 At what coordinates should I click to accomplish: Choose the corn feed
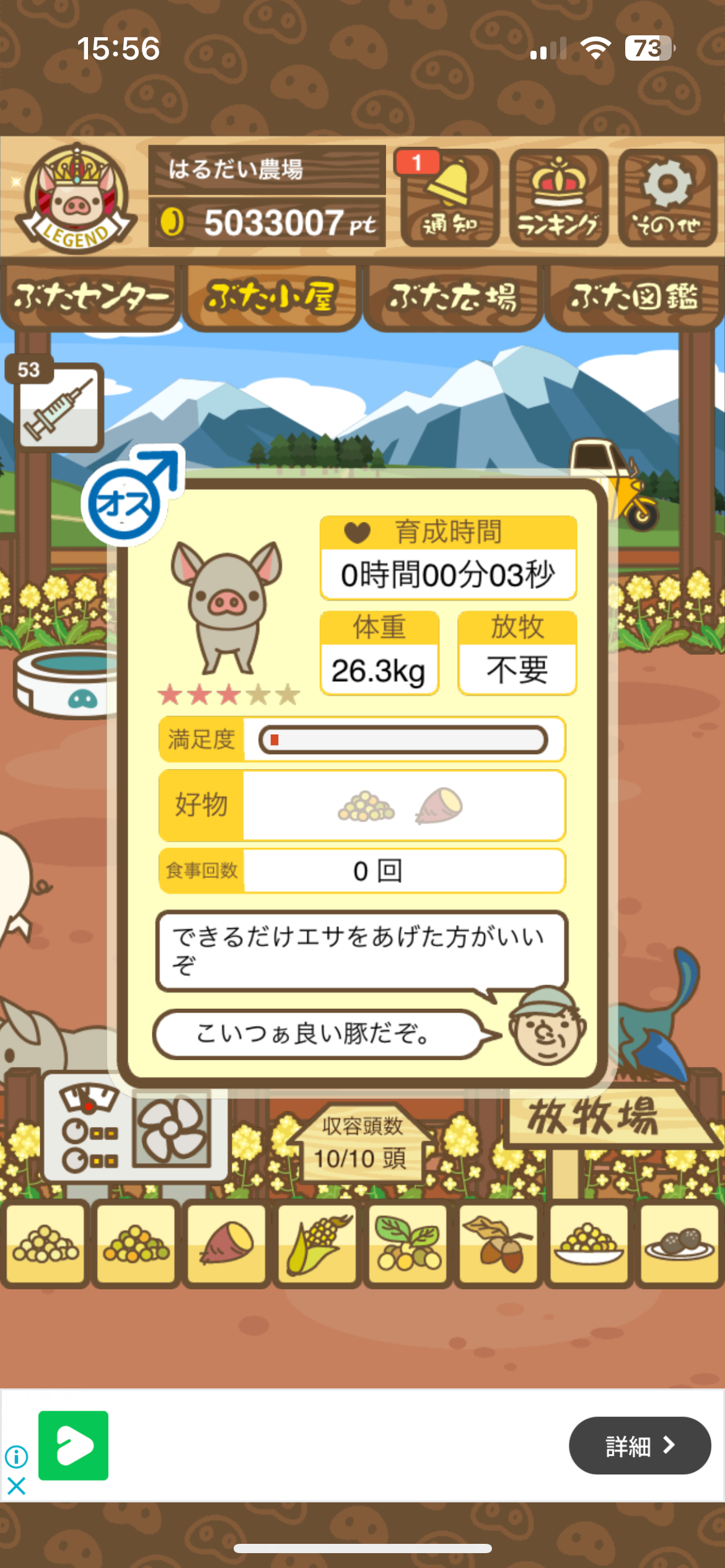click(317, 1244)
